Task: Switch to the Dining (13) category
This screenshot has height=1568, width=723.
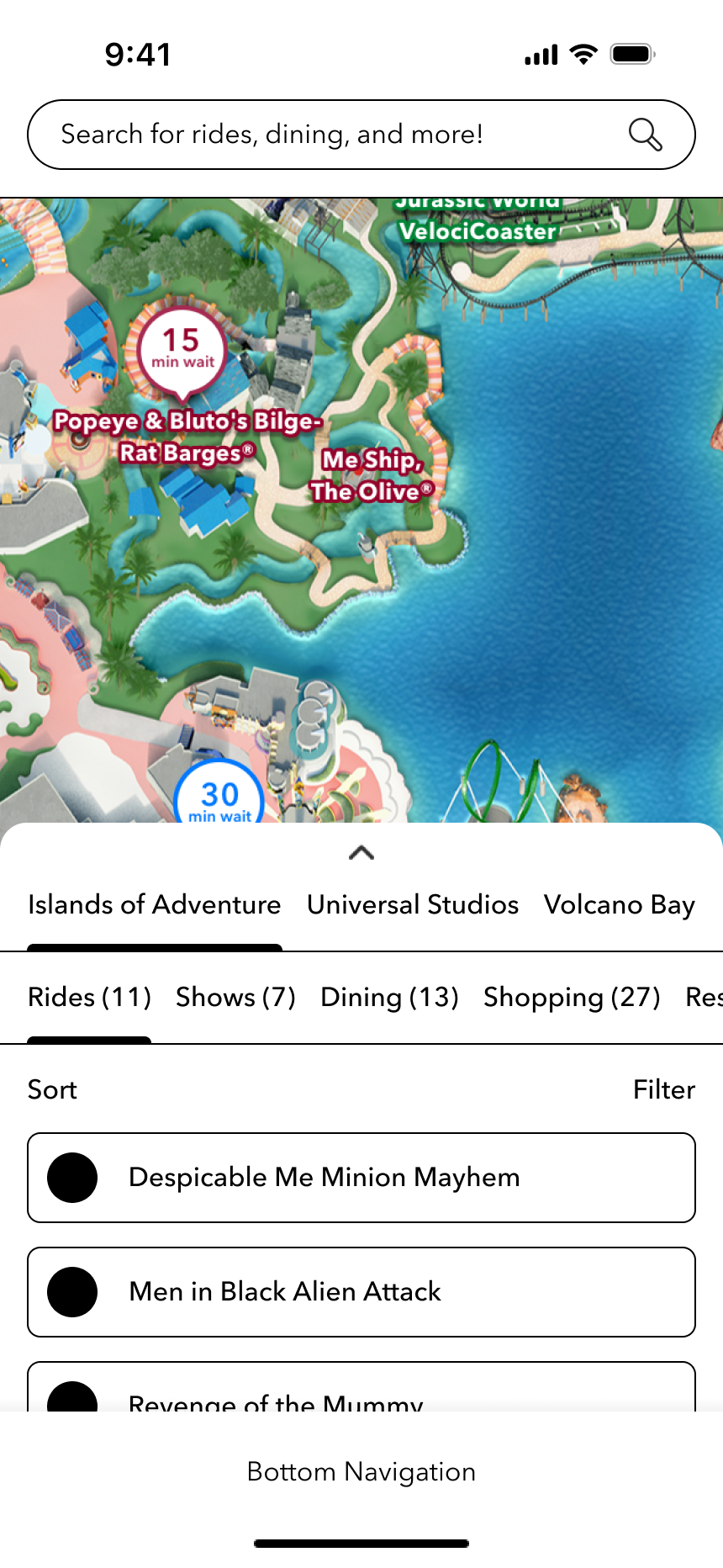Action: coord(389,998)
